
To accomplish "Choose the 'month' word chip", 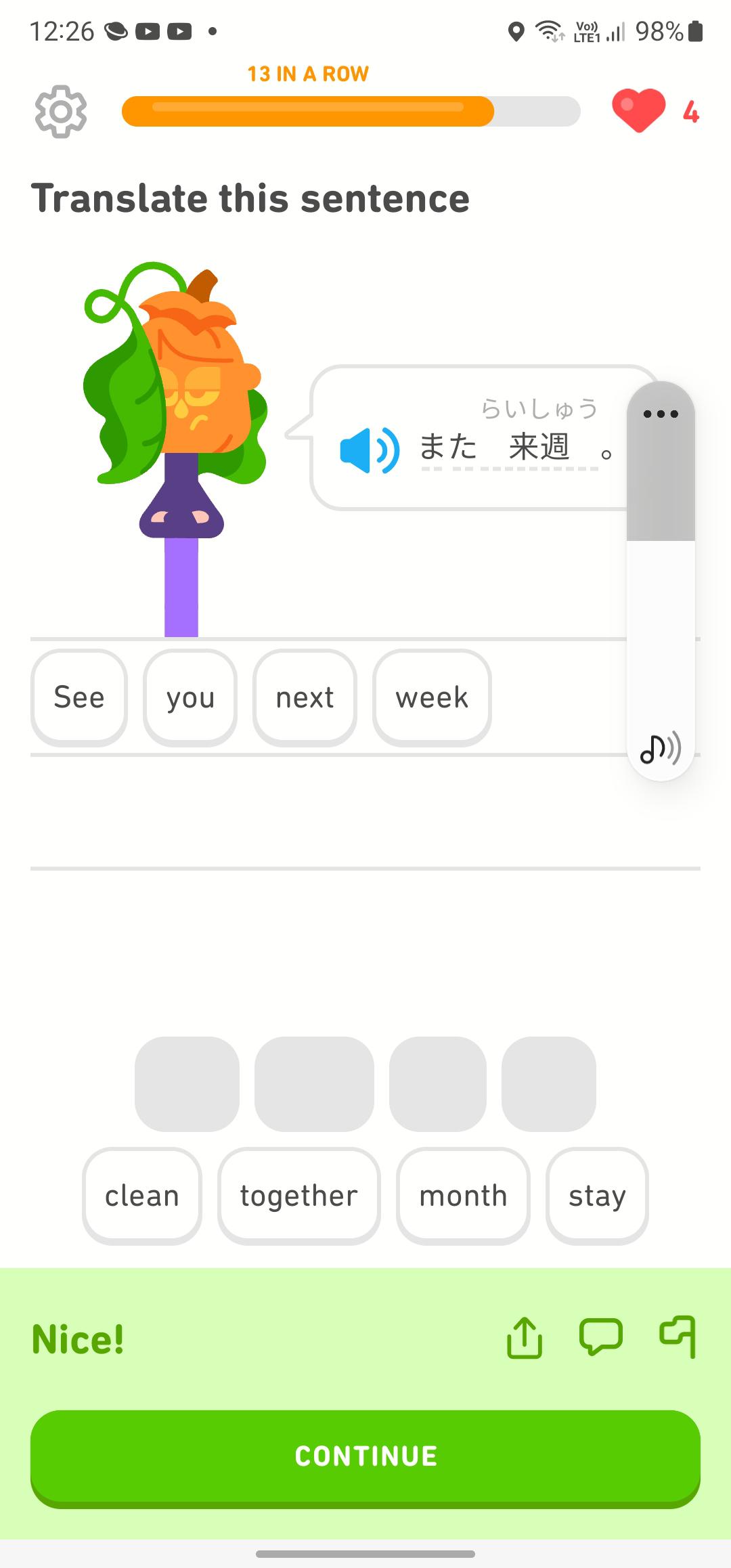I will pos(462,1196).
